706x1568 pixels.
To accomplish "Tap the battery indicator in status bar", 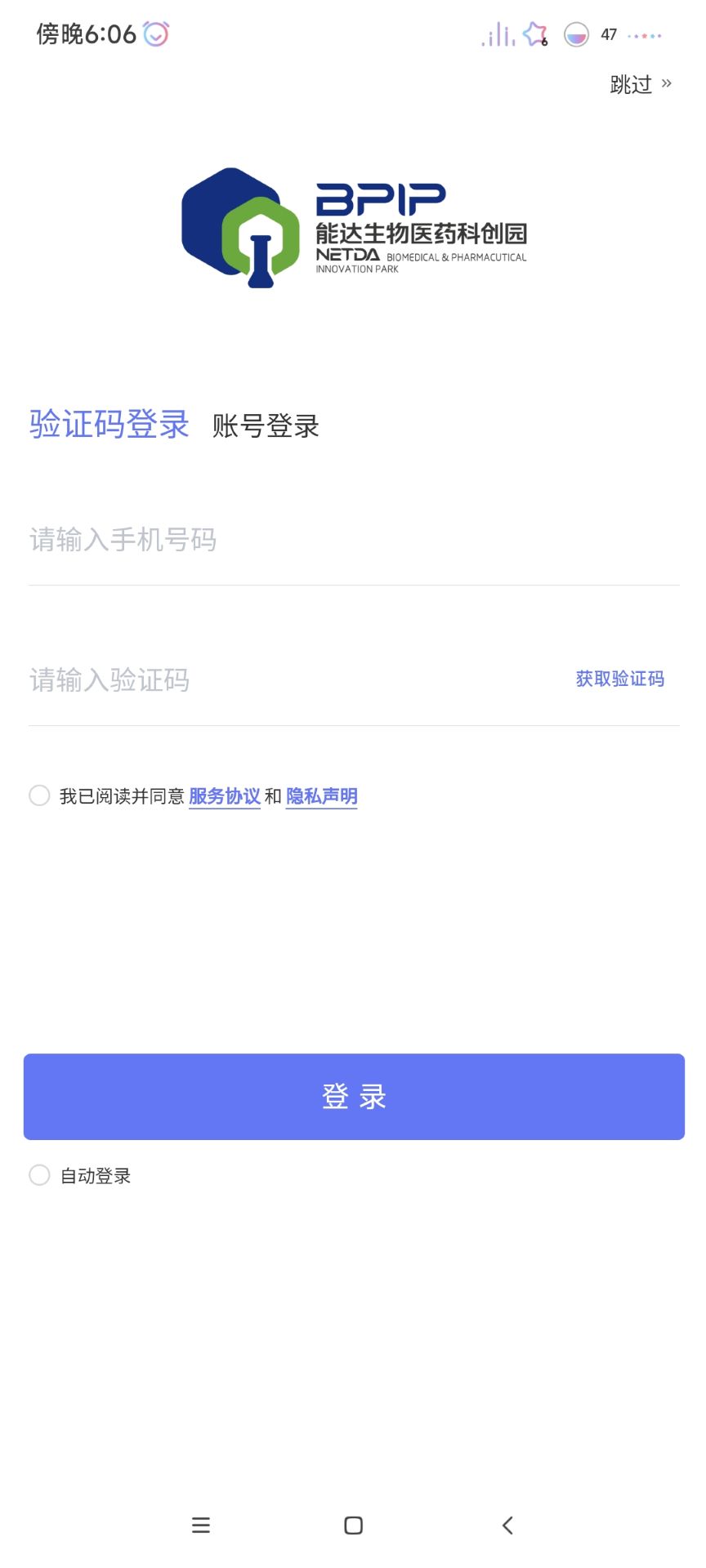I will point(577,34).
